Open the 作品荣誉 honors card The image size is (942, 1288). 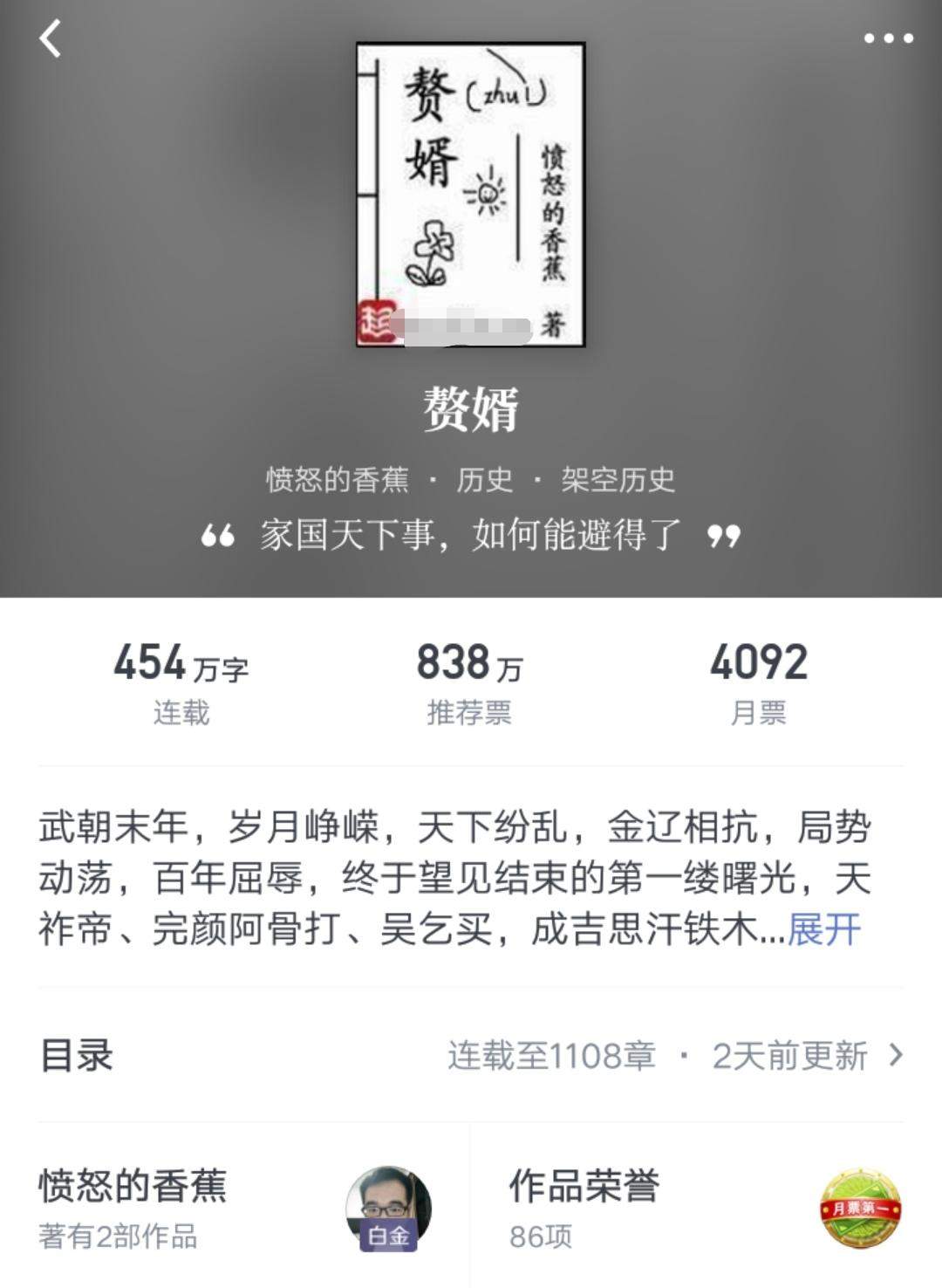pyautogui.click(x=705, y=1209)
